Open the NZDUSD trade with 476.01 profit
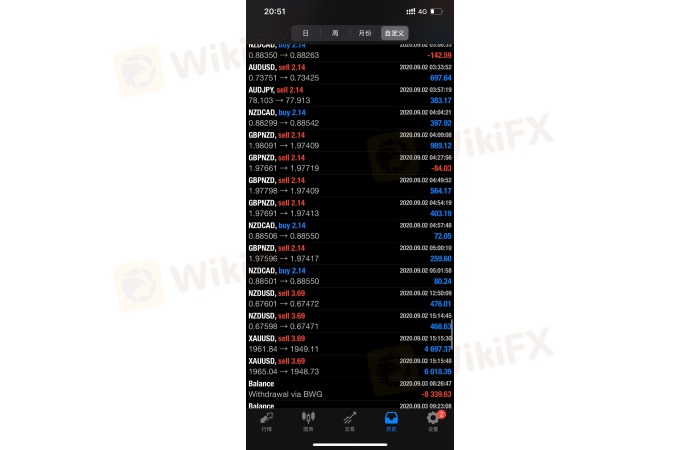Viewport: 700px width, 450px height. (x=349, y=298)
